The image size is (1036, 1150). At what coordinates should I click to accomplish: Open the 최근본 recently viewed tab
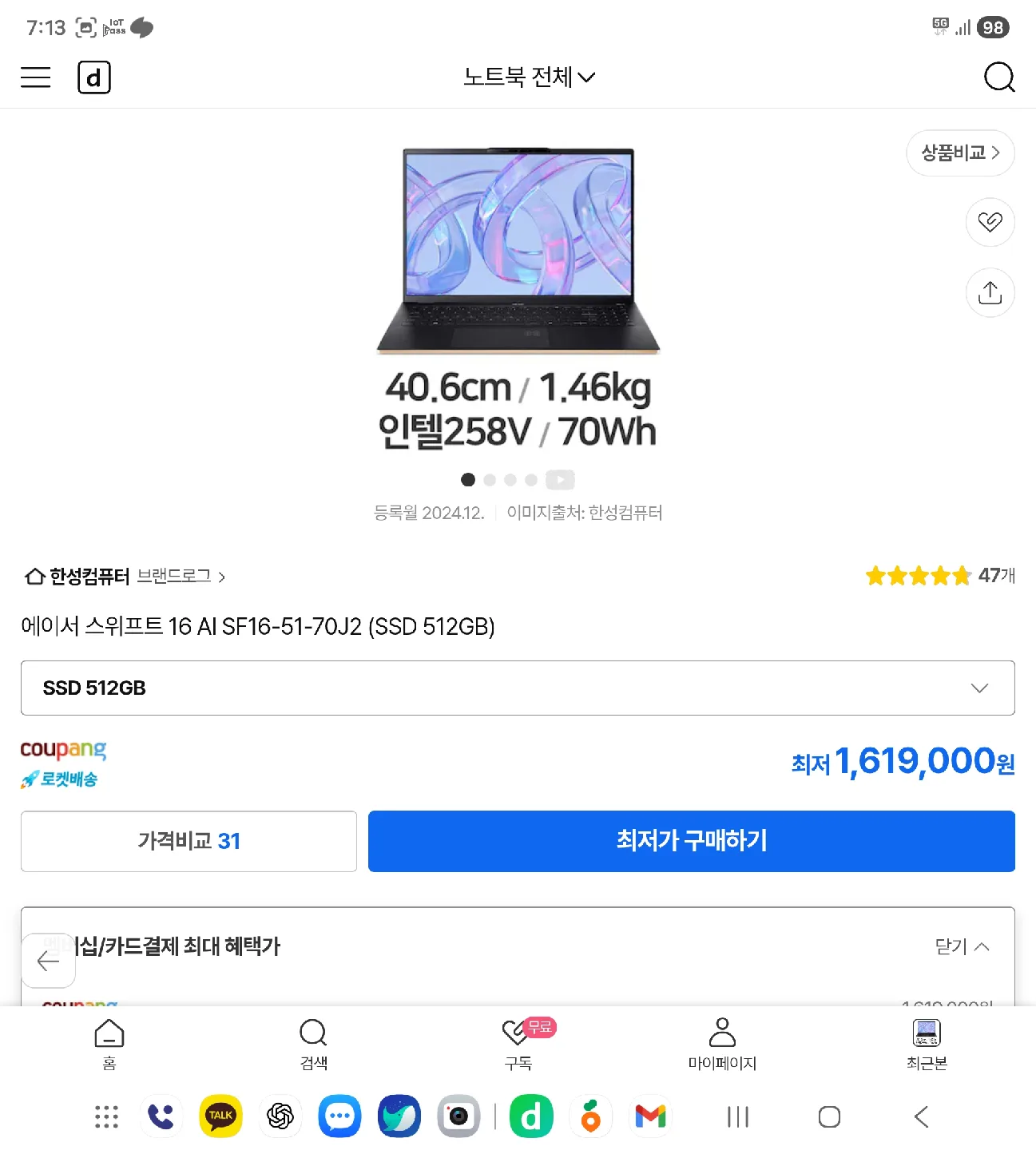coord(927,1043)
